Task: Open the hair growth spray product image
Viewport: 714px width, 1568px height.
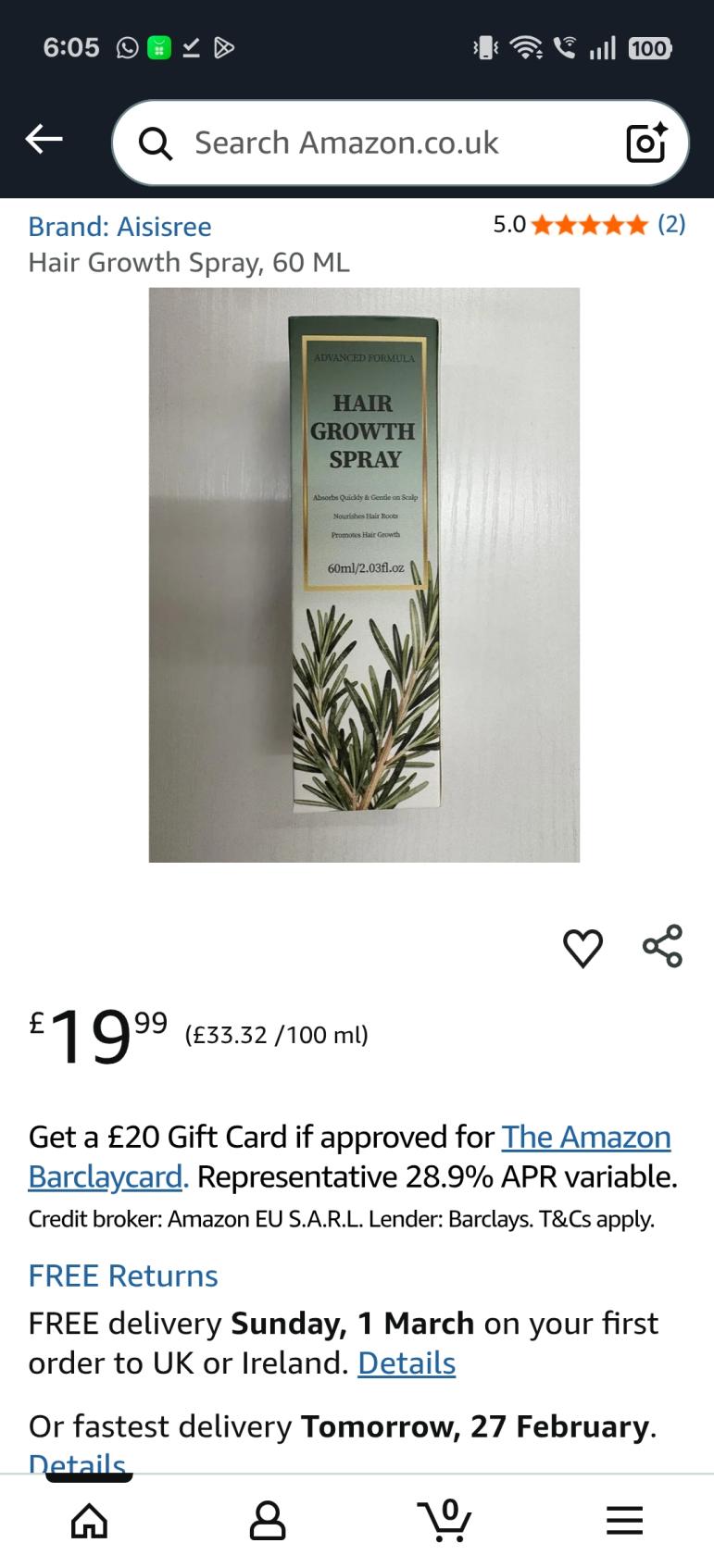Action: 364,575
